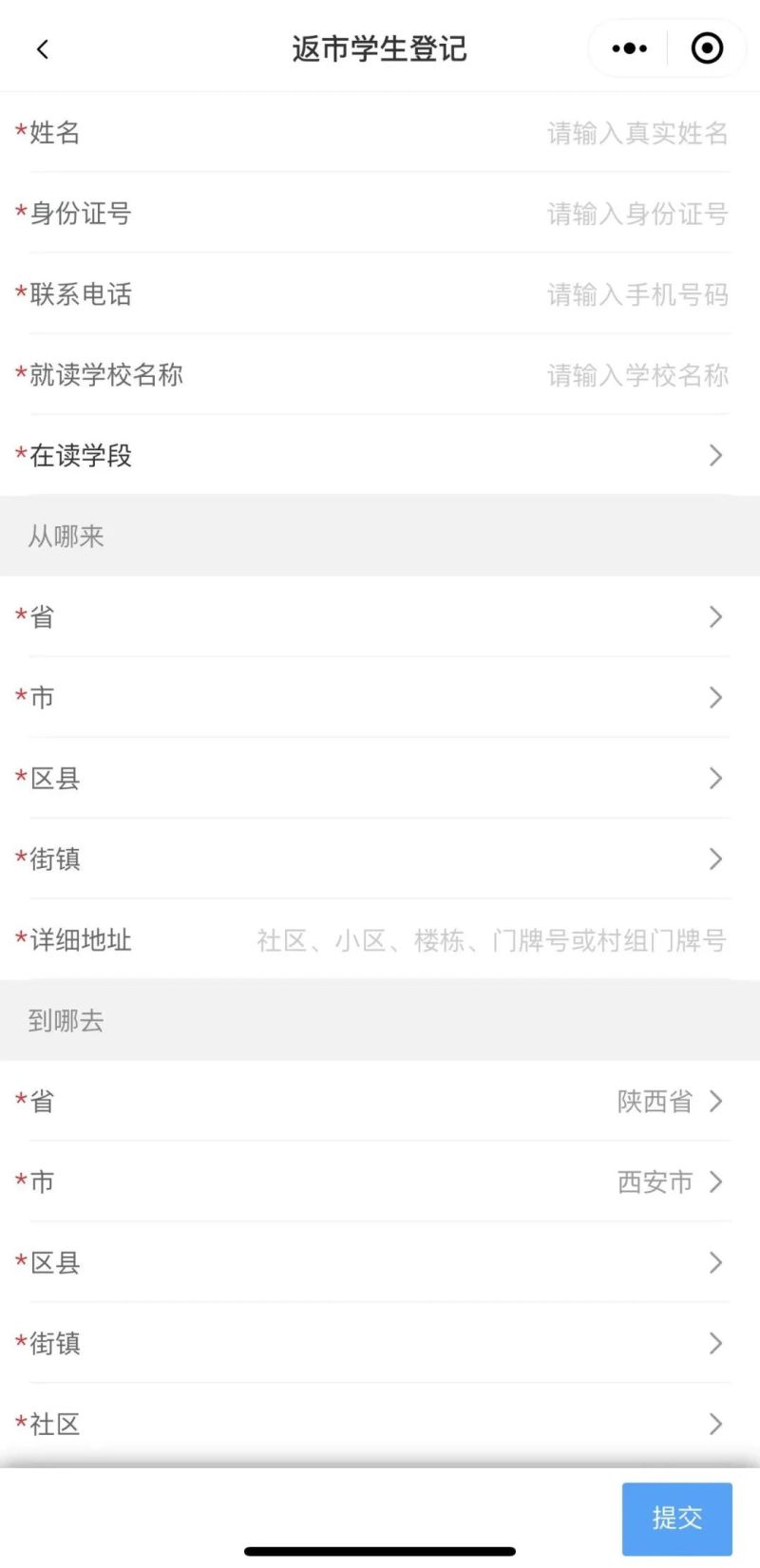Choose 区县 under 到哪去
The width and height of the screenshot is (760, 1568).
pos(714,1263)
